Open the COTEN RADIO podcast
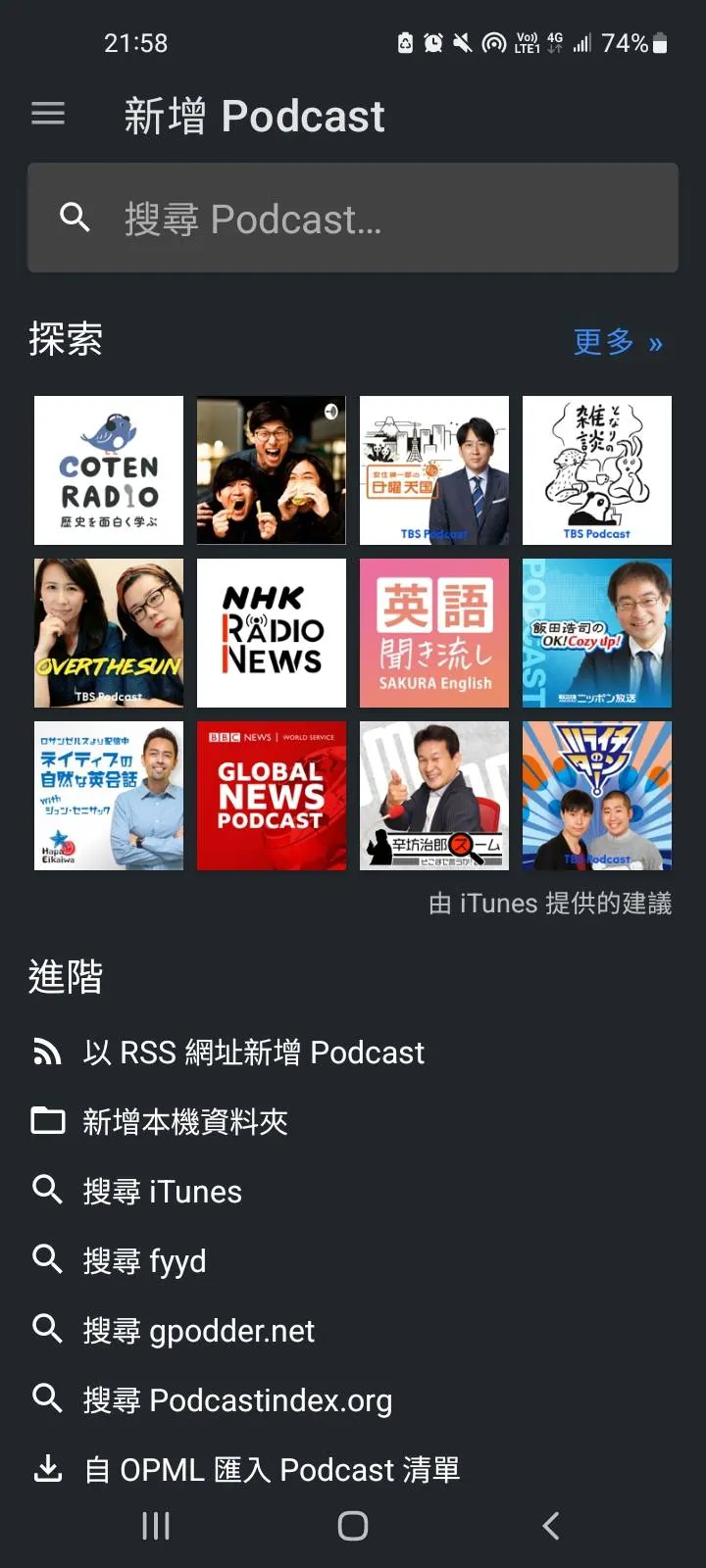 (108, 469)
